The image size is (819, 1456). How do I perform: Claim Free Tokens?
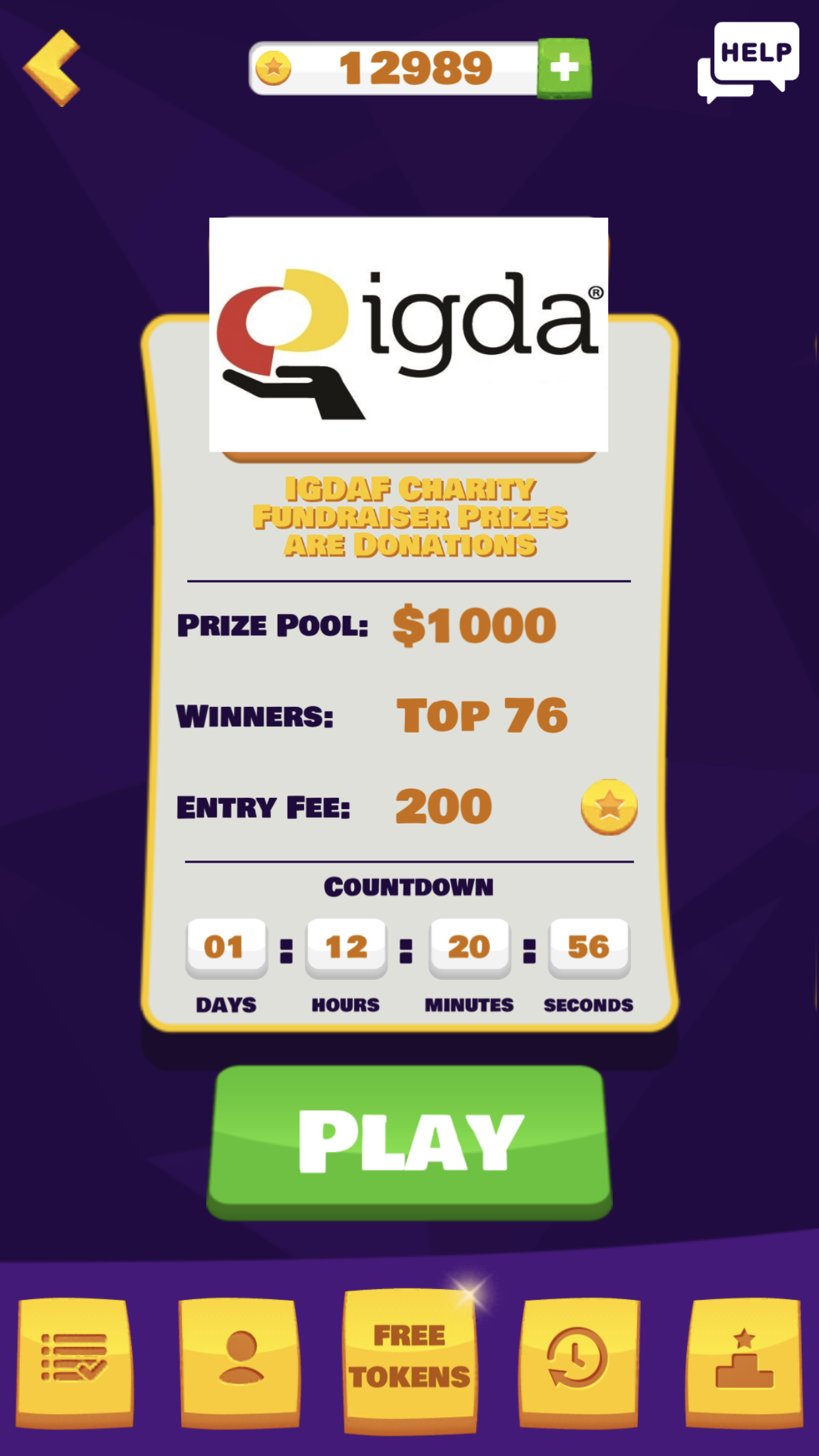pyautogui.click(x=409, y=1358)
